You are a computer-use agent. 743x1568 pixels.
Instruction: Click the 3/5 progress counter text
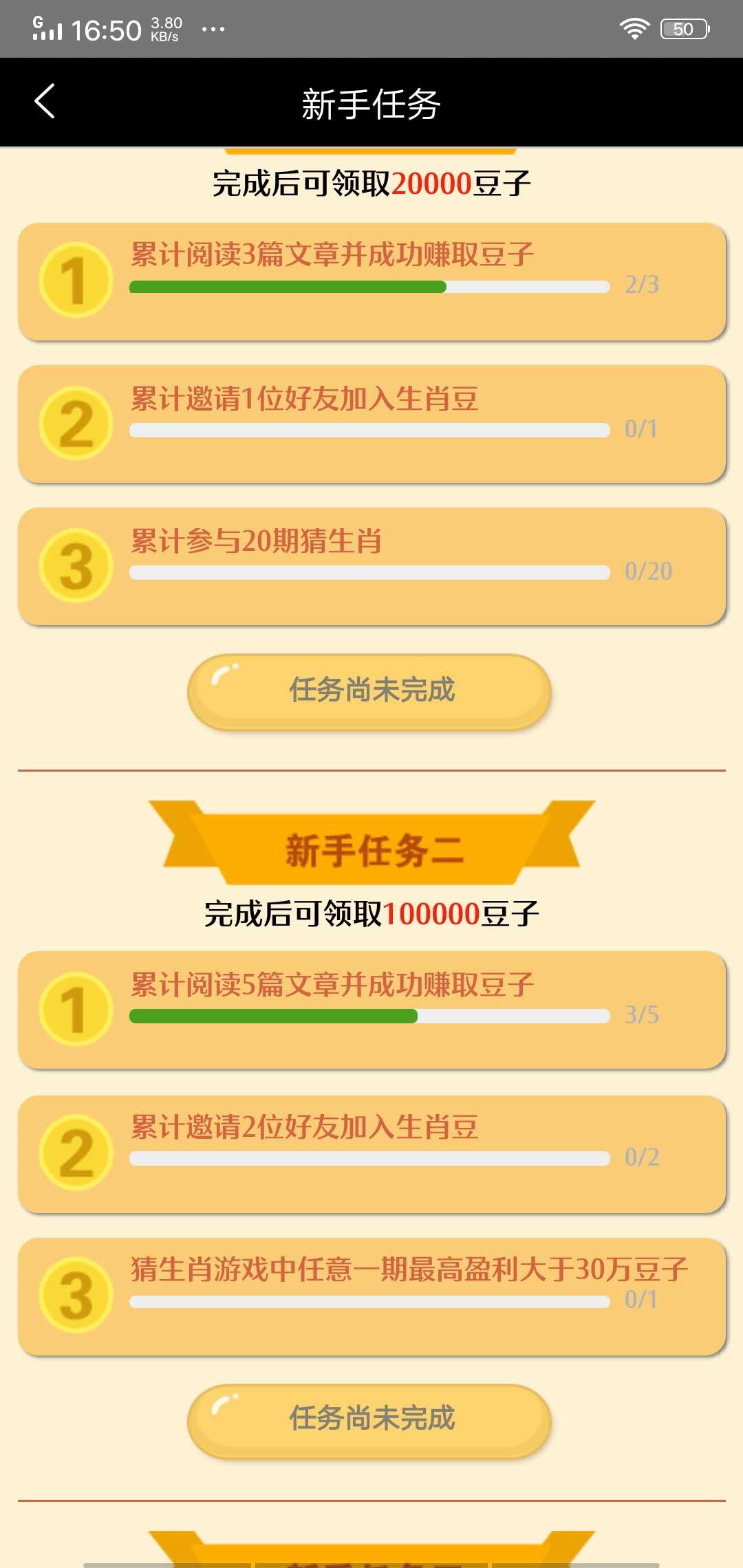(x=643, y=1013)
